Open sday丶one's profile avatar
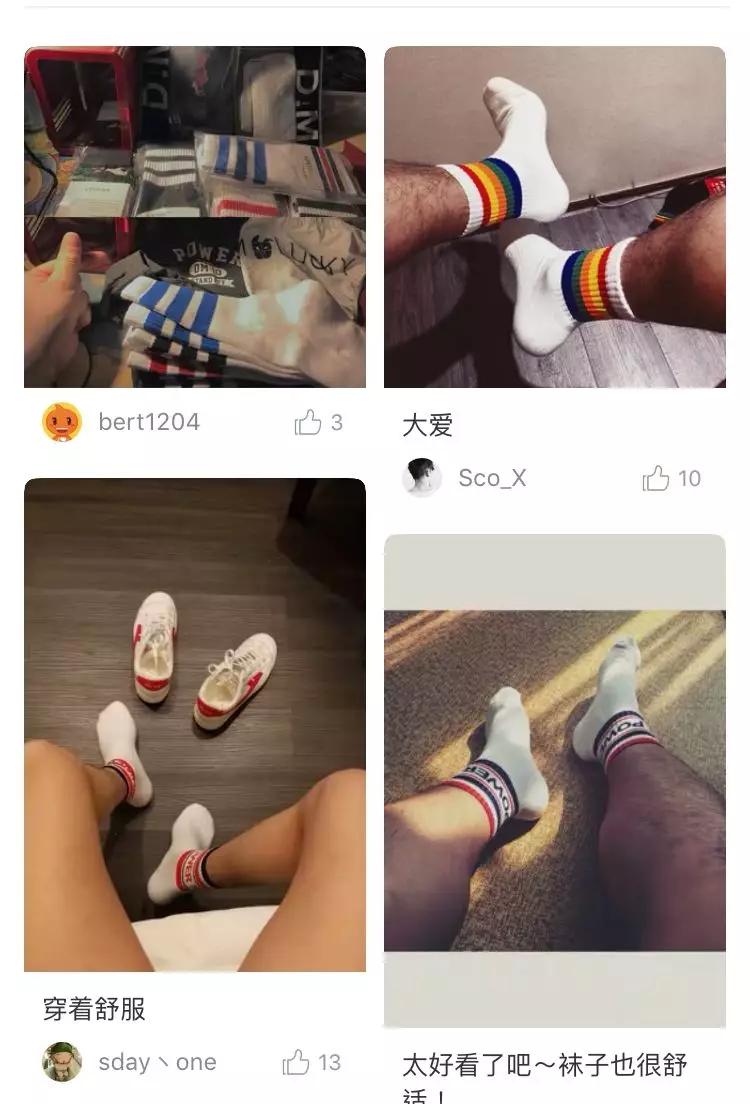Image resolution: width=750 pixels, height=1104 pixels. click(60, 1061)
